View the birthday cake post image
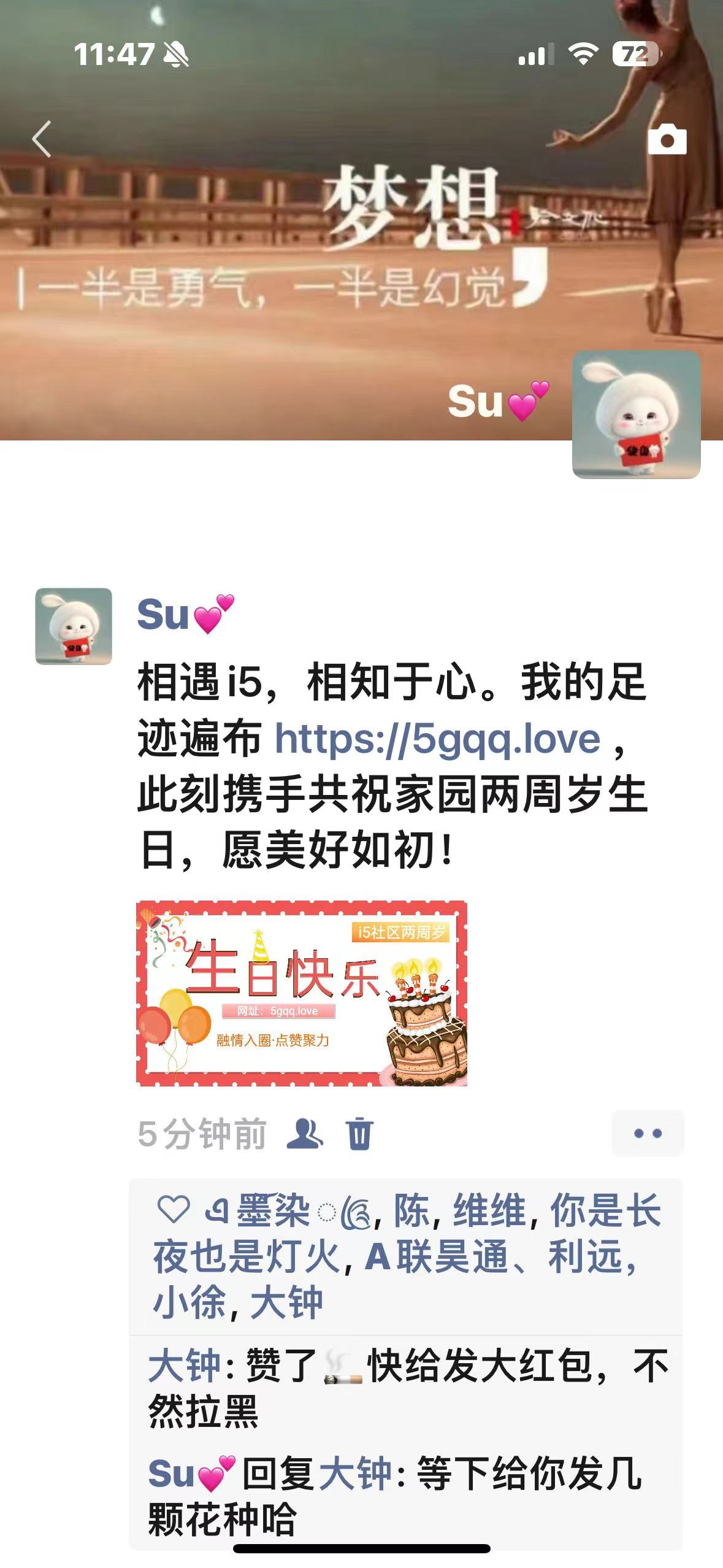 pos(301,993)
